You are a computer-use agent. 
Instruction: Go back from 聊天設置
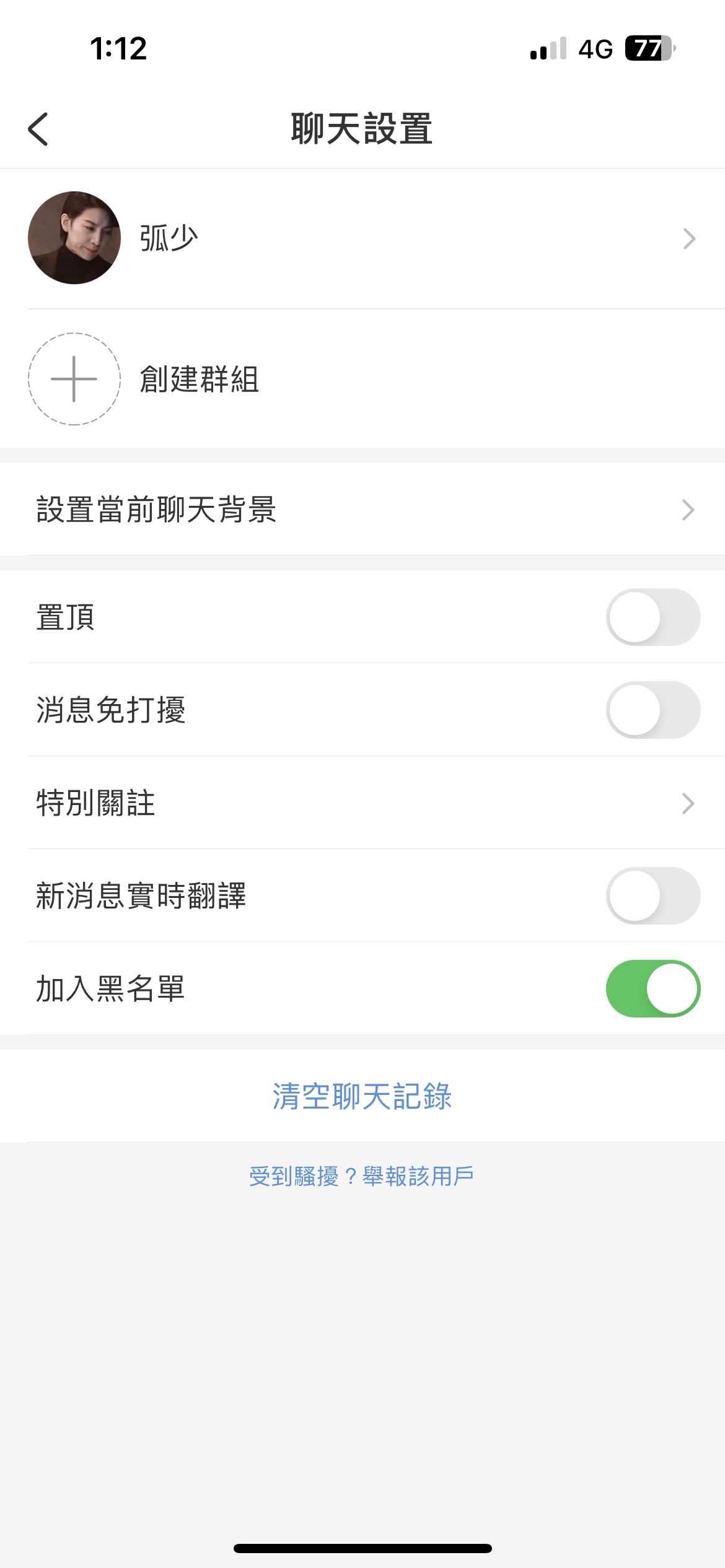click(x=38, y=129)
